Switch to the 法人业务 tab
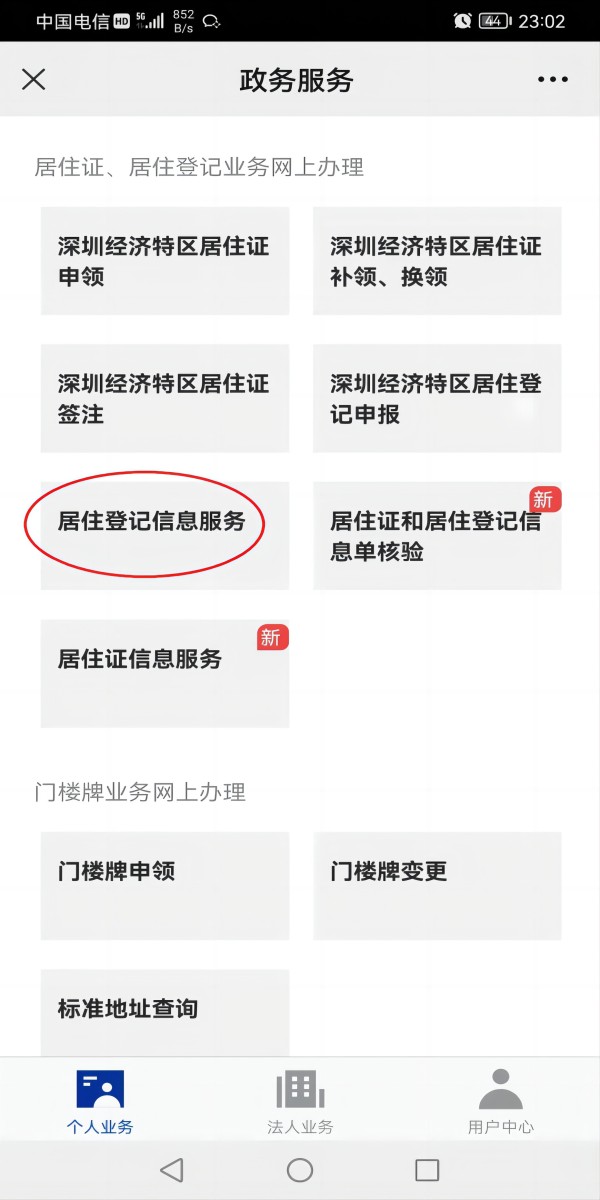The height and width of the screenshot is (1200, 600). [300, 1102]
